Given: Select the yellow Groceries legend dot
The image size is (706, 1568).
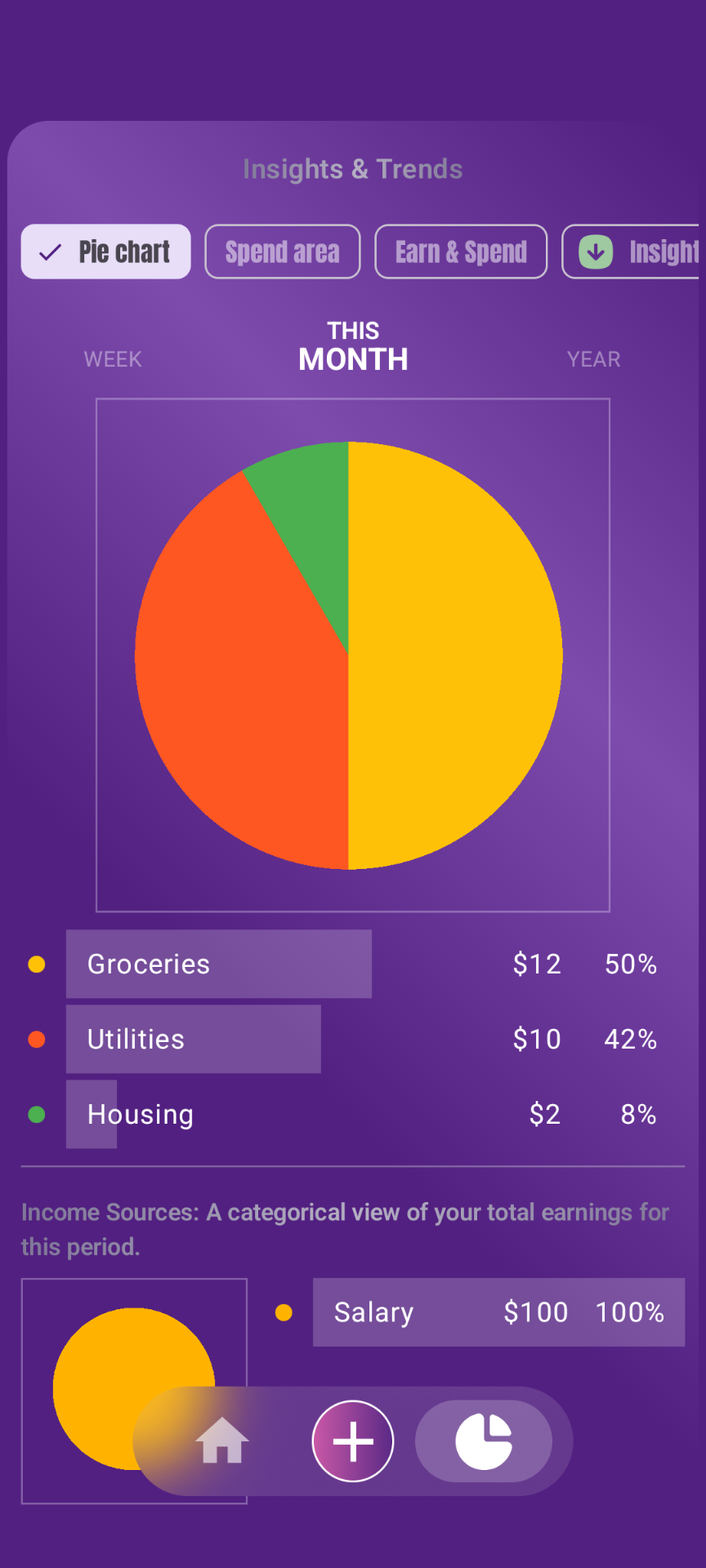Looking at the screenshot, I should coord(36,964).
